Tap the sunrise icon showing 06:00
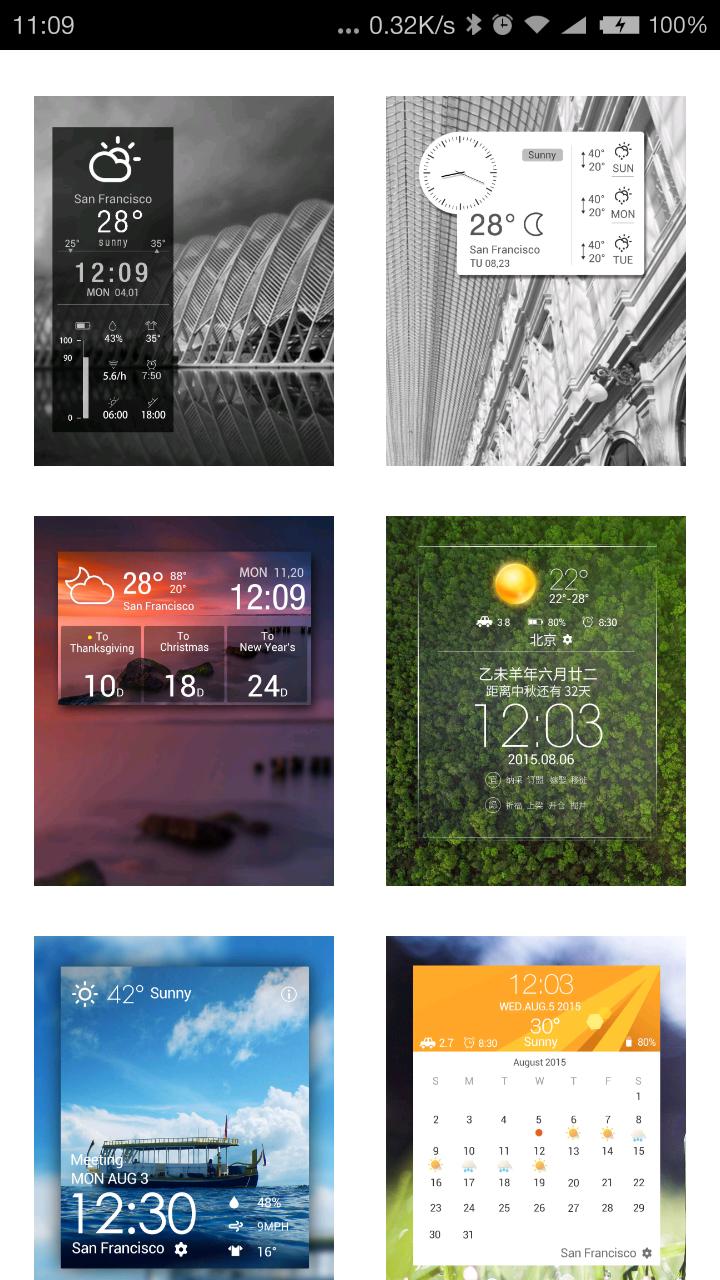The width and height of the screenshot is (720, 1280). tap(112, 402)
